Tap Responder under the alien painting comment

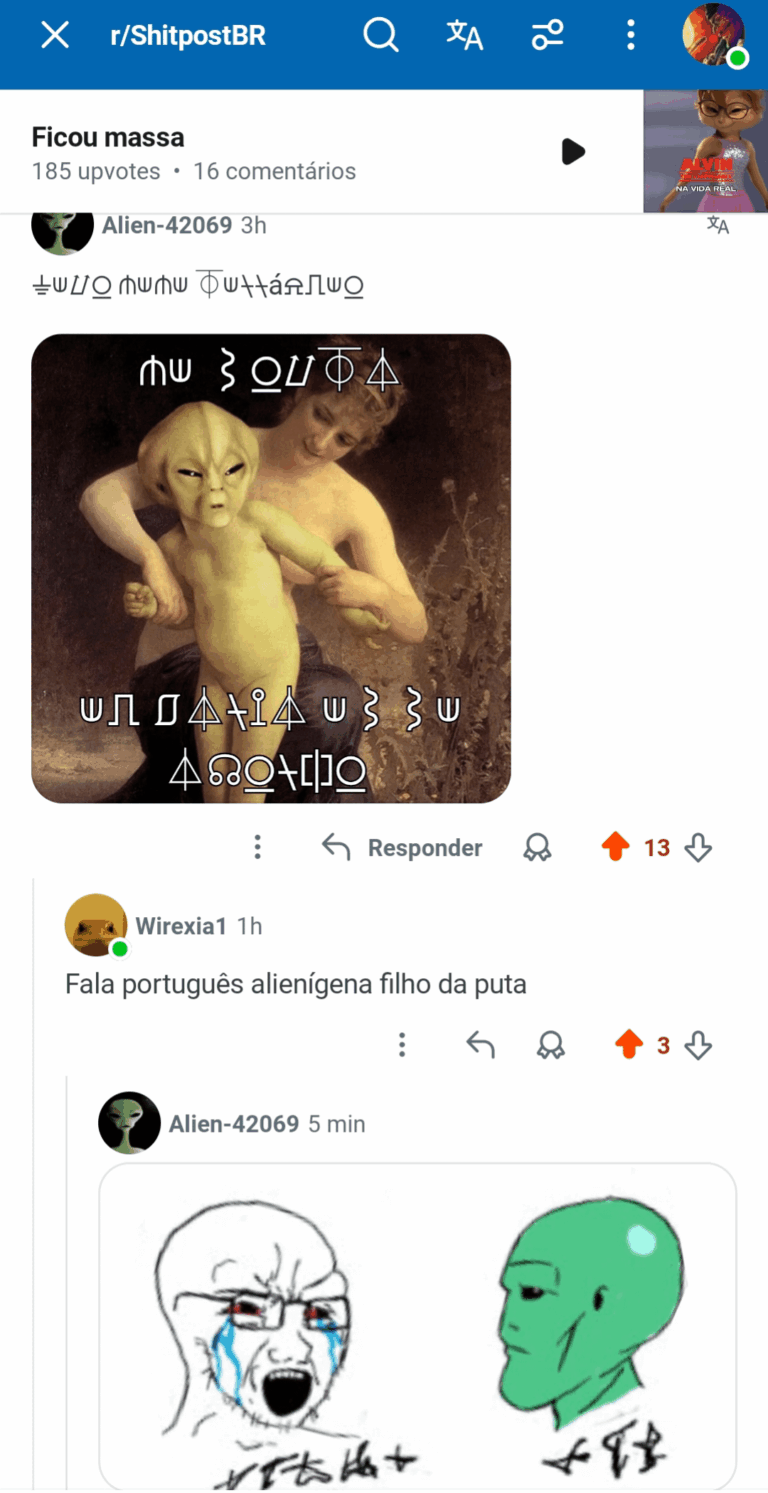point(402,848)
